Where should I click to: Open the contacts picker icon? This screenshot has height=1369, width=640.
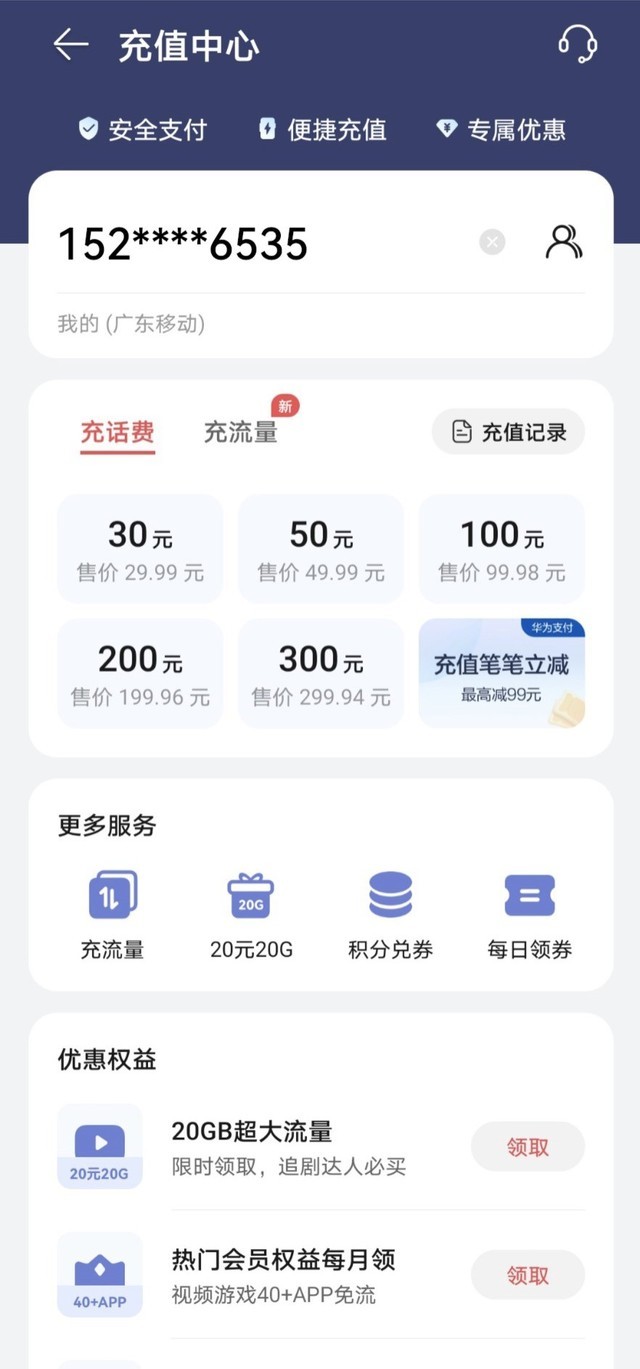[563, 242]
